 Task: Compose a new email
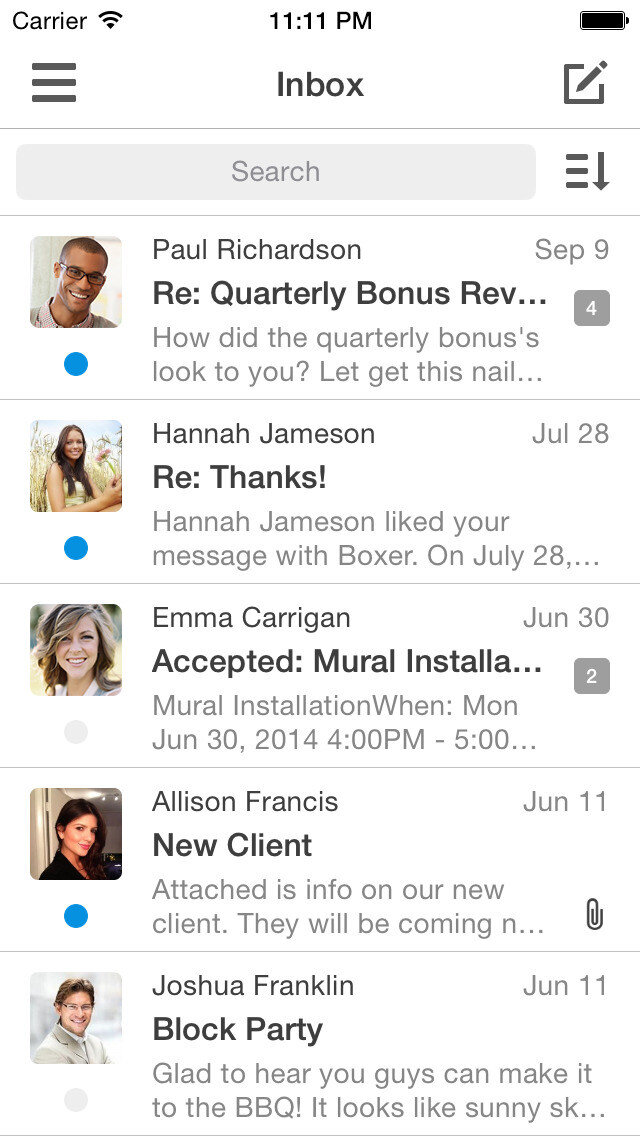(585, 83)
